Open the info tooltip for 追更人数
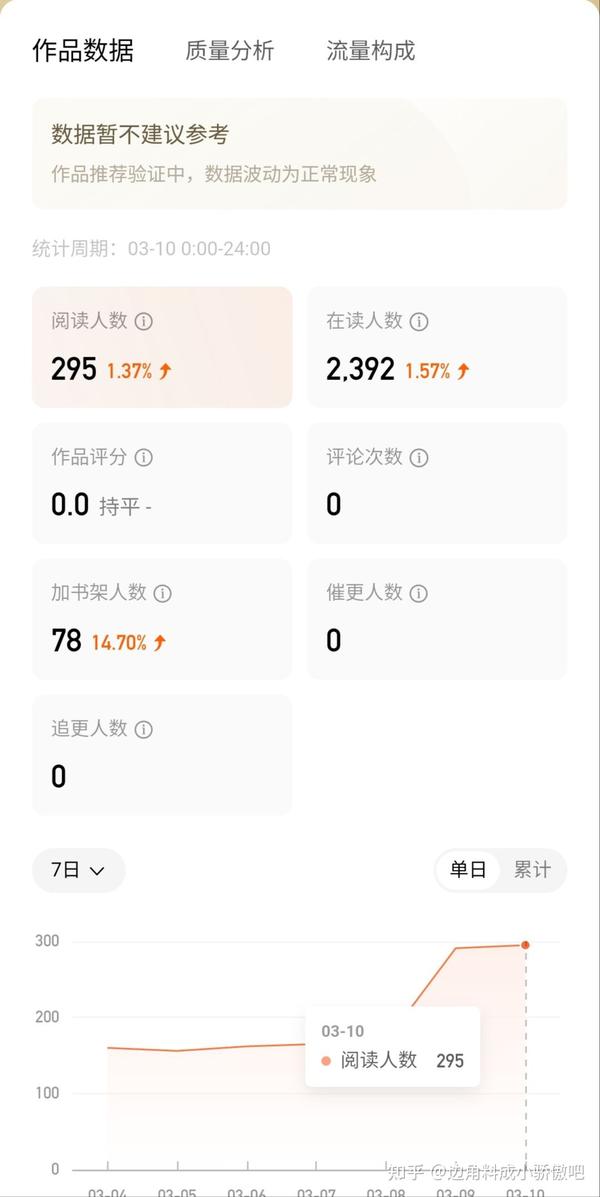Image resolution: width=600 pixels, height=1197 pixels. tap(144, 729)
